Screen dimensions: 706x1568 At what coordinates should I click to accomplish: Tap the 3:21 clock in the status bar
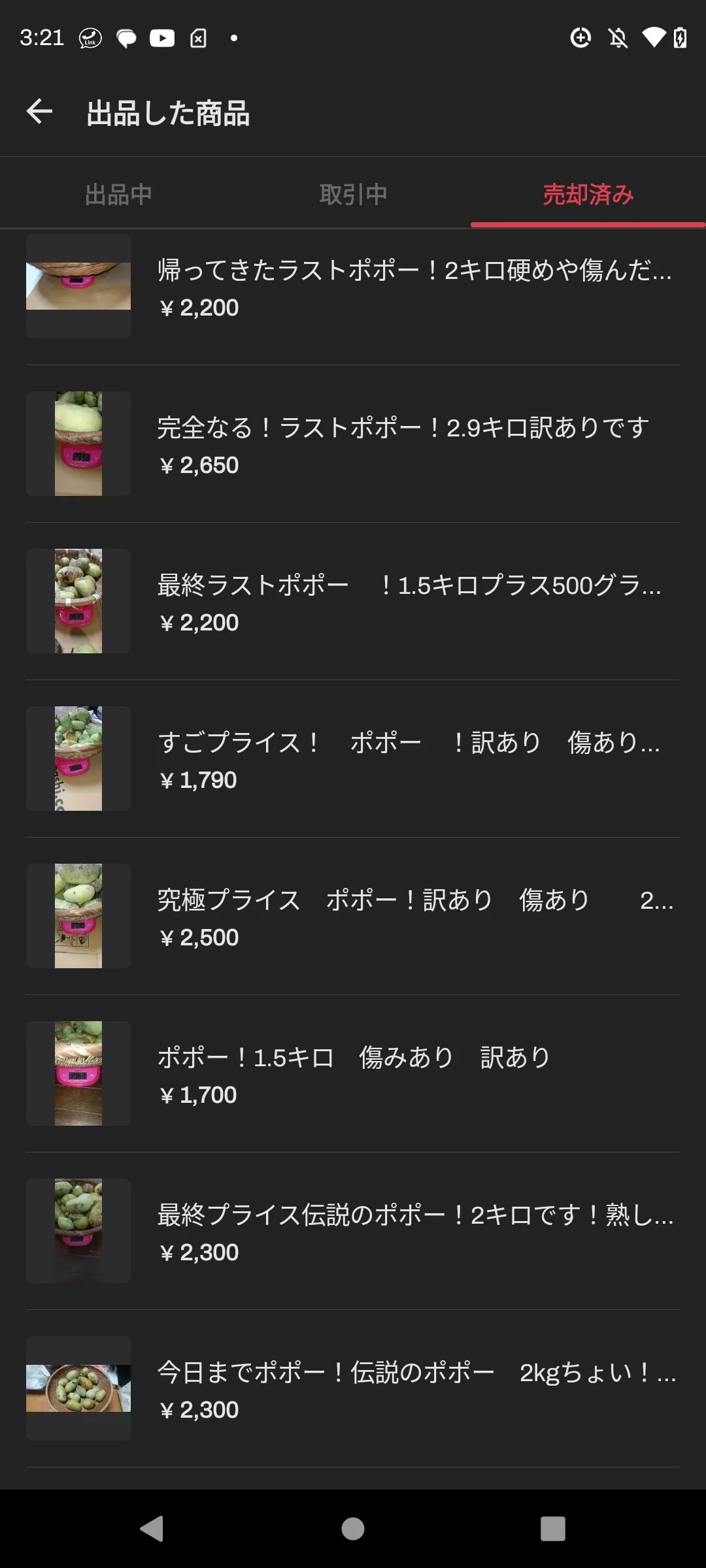(42, 38)
